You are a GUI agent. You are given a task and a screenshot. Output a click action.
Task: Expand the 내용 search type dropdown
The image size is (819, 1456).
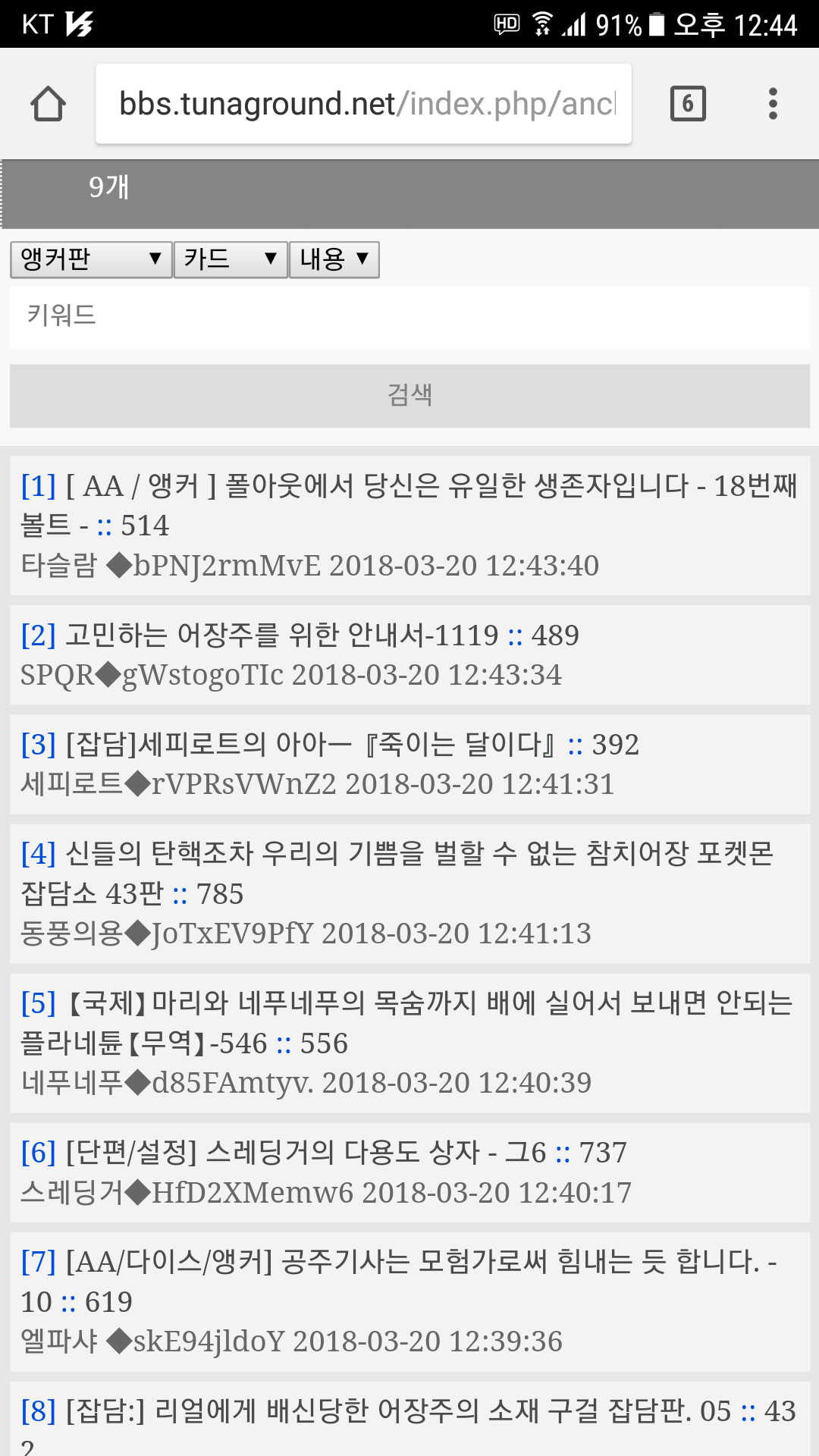click(x=334, y=260)
